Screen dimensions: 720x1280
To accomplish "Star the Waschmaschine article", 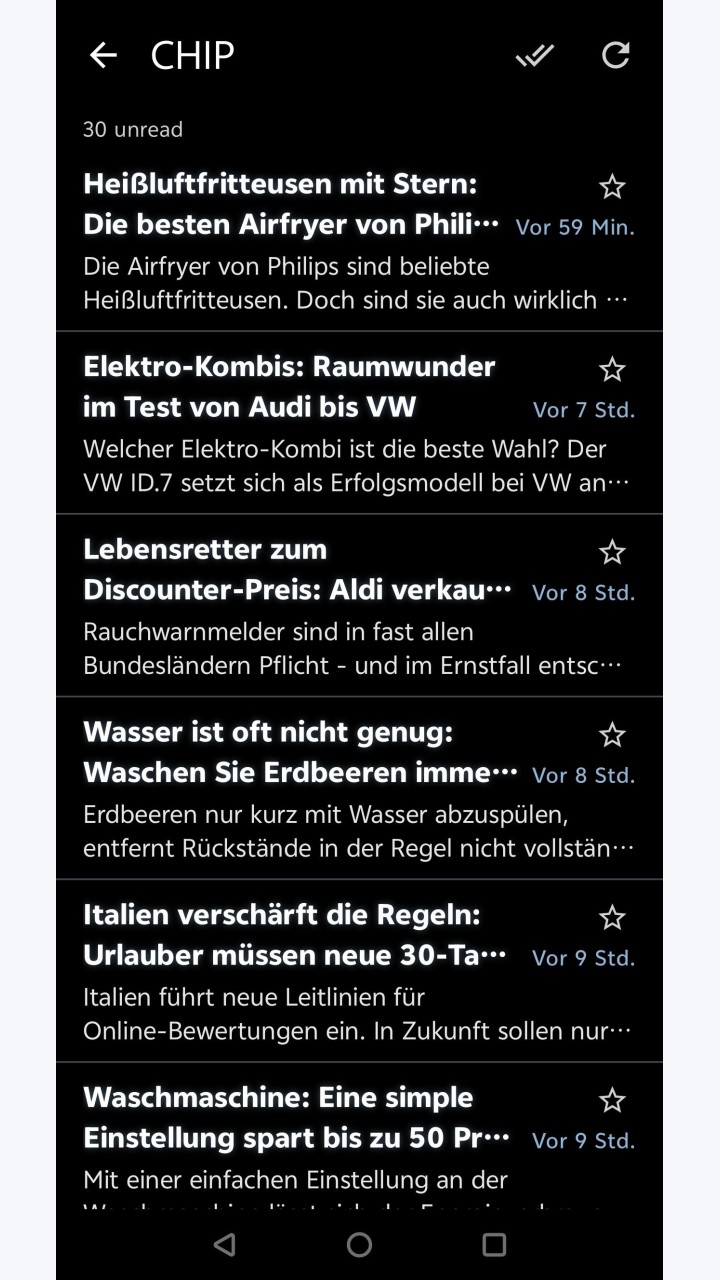I will [612, 1101].
